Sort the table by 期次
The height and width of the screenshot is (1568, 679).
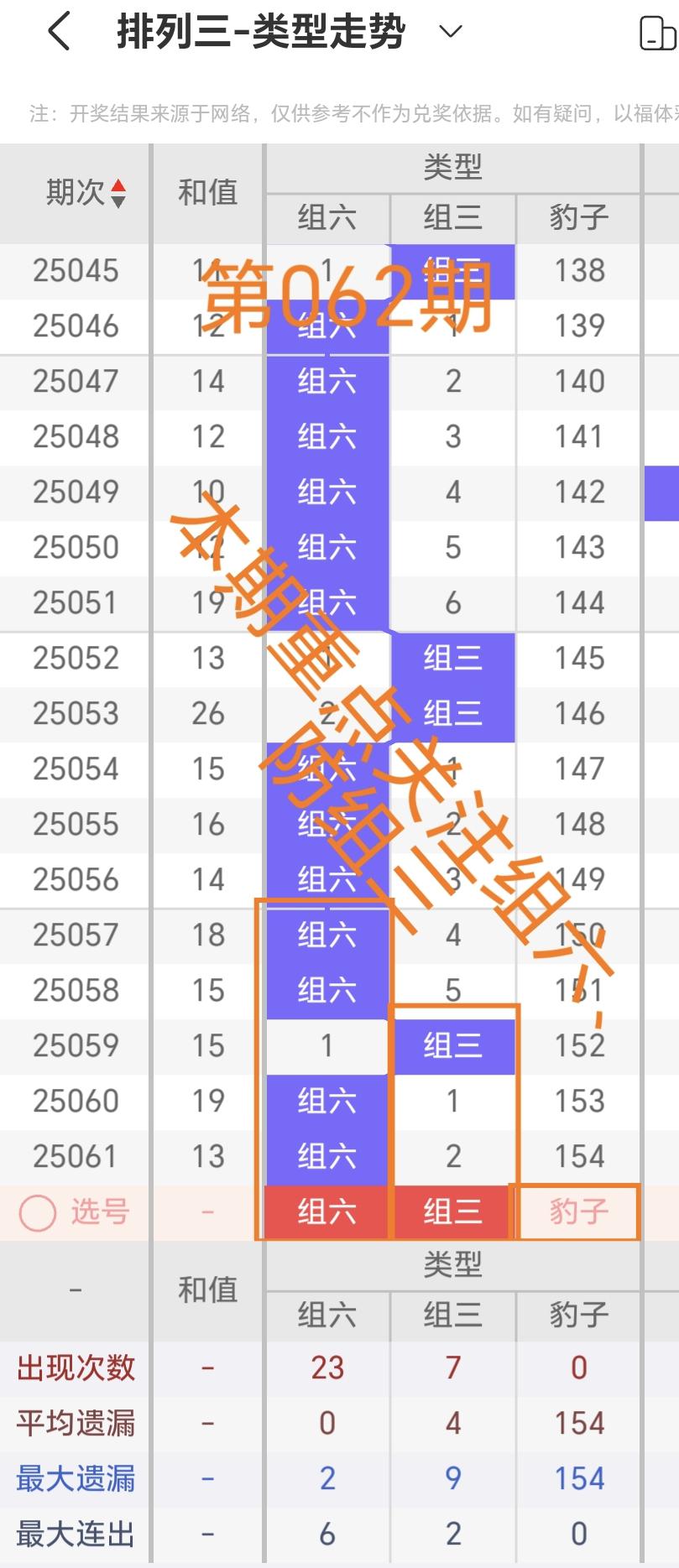point(118,193)
